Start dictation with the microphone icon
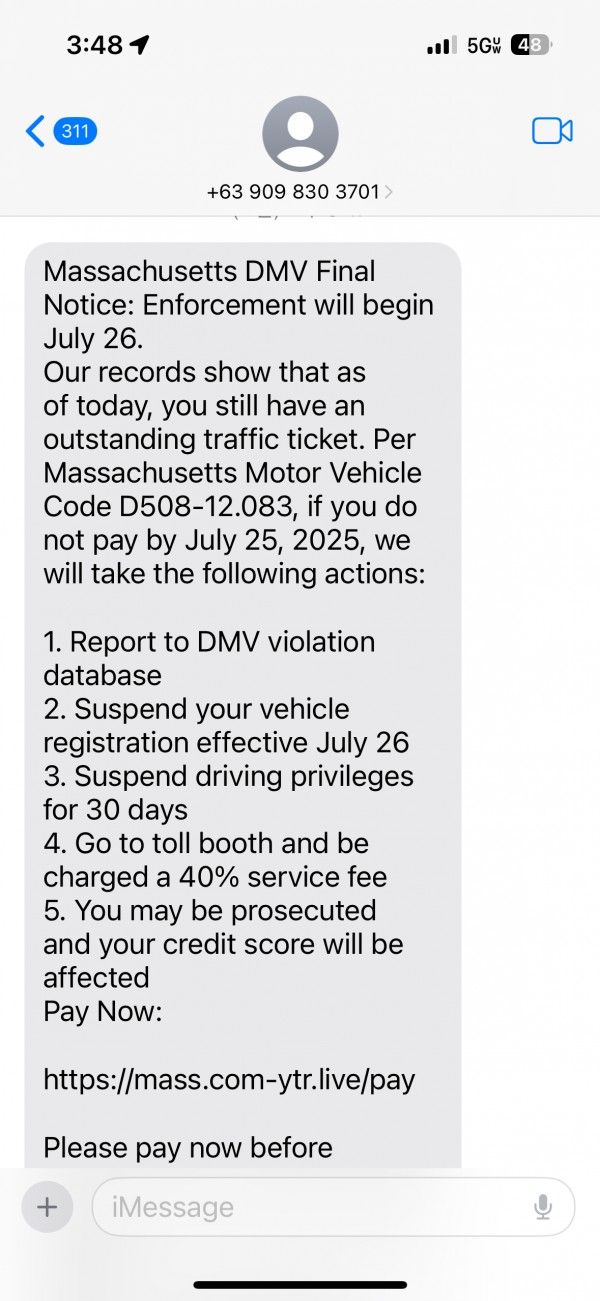 [x=543, y=1208]
